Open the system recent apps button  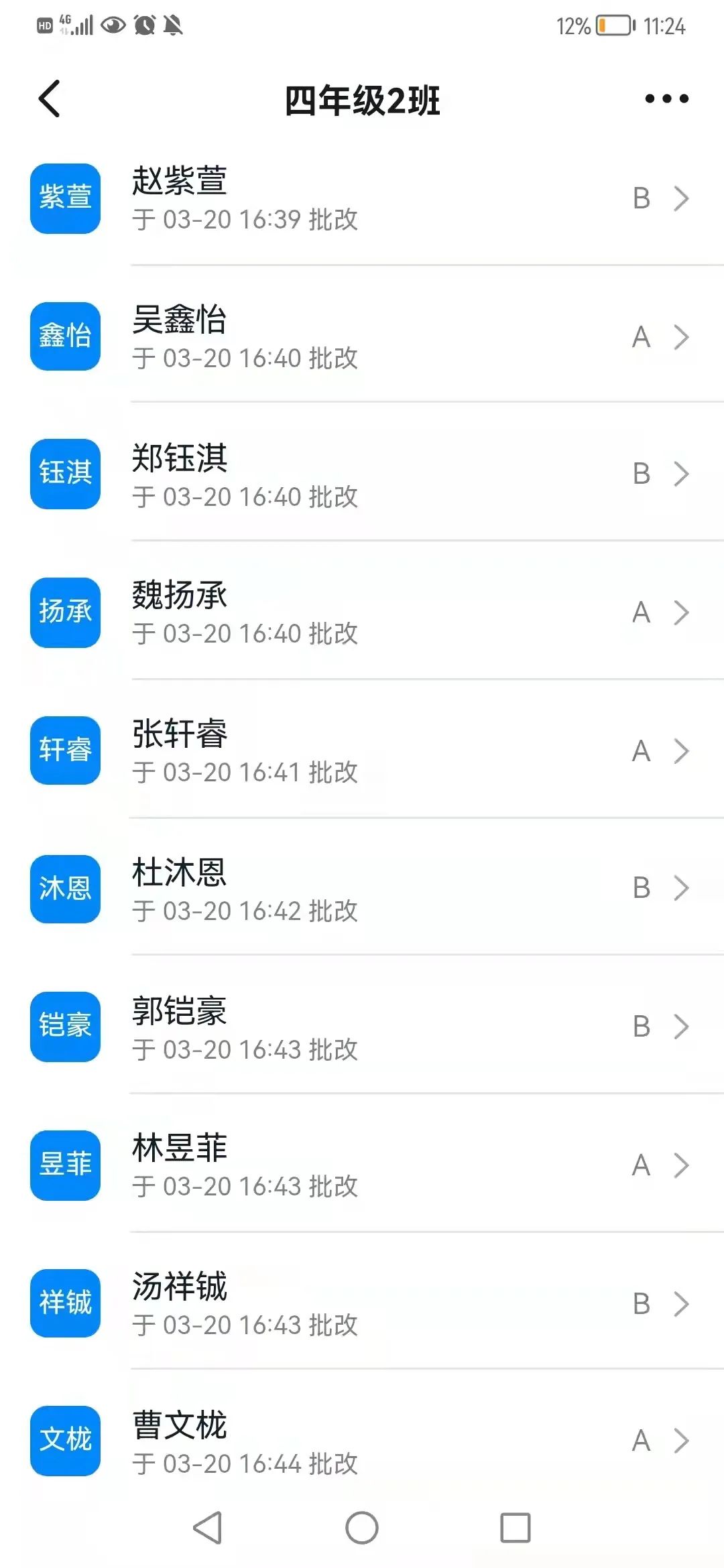click(x=516, y=1528)
